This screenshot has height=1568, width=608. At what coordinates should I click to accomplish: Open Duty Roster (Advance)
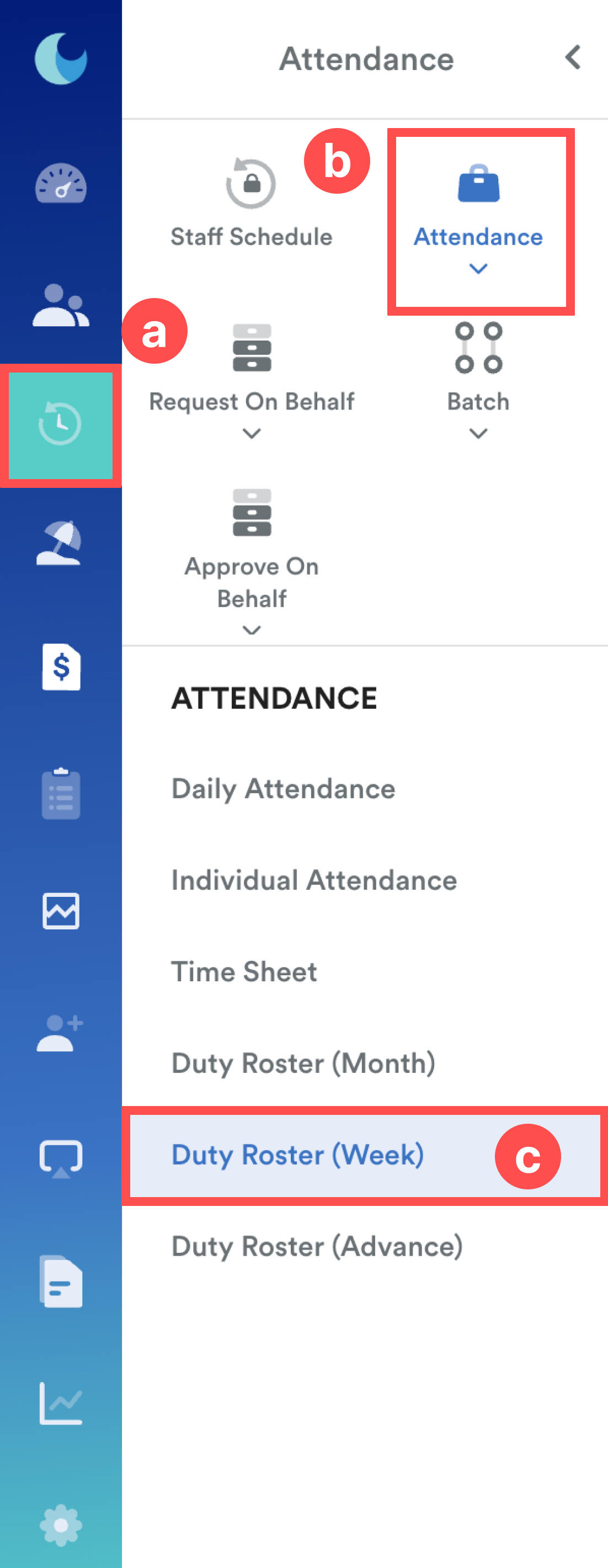pos(317,1246)
